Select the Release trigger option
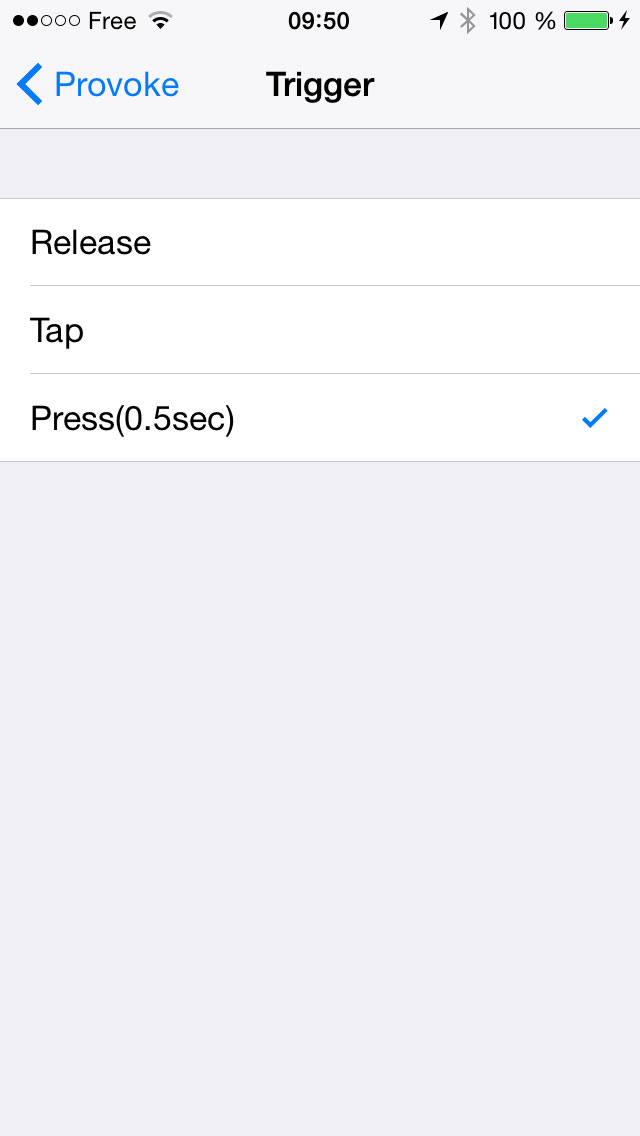Image resolution: width=640 pixels, height=1136 pixels. click(x=320, y=243)
